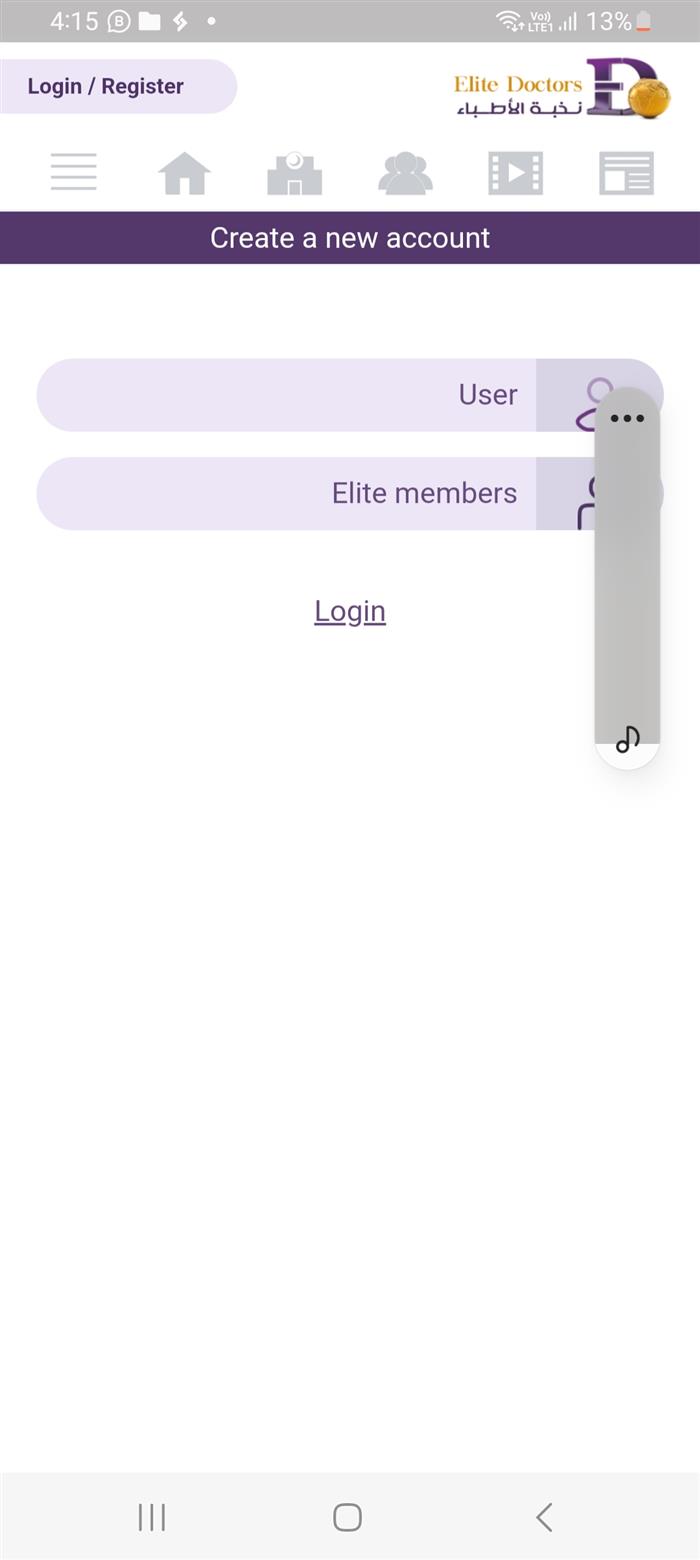Tap the Login / Register button
This screenshot has height=1560, width=700.
coord(117,86)
